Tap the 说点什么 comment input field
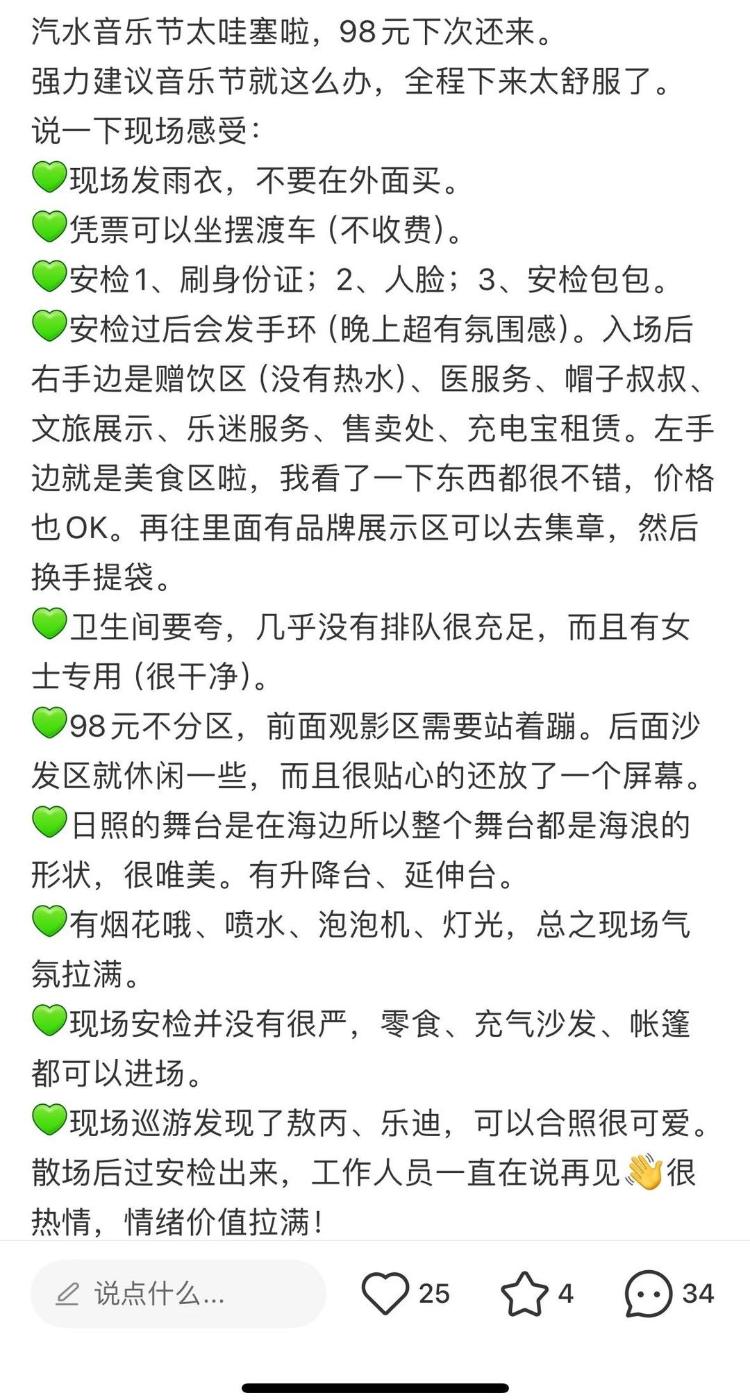 pos(178,1294)
